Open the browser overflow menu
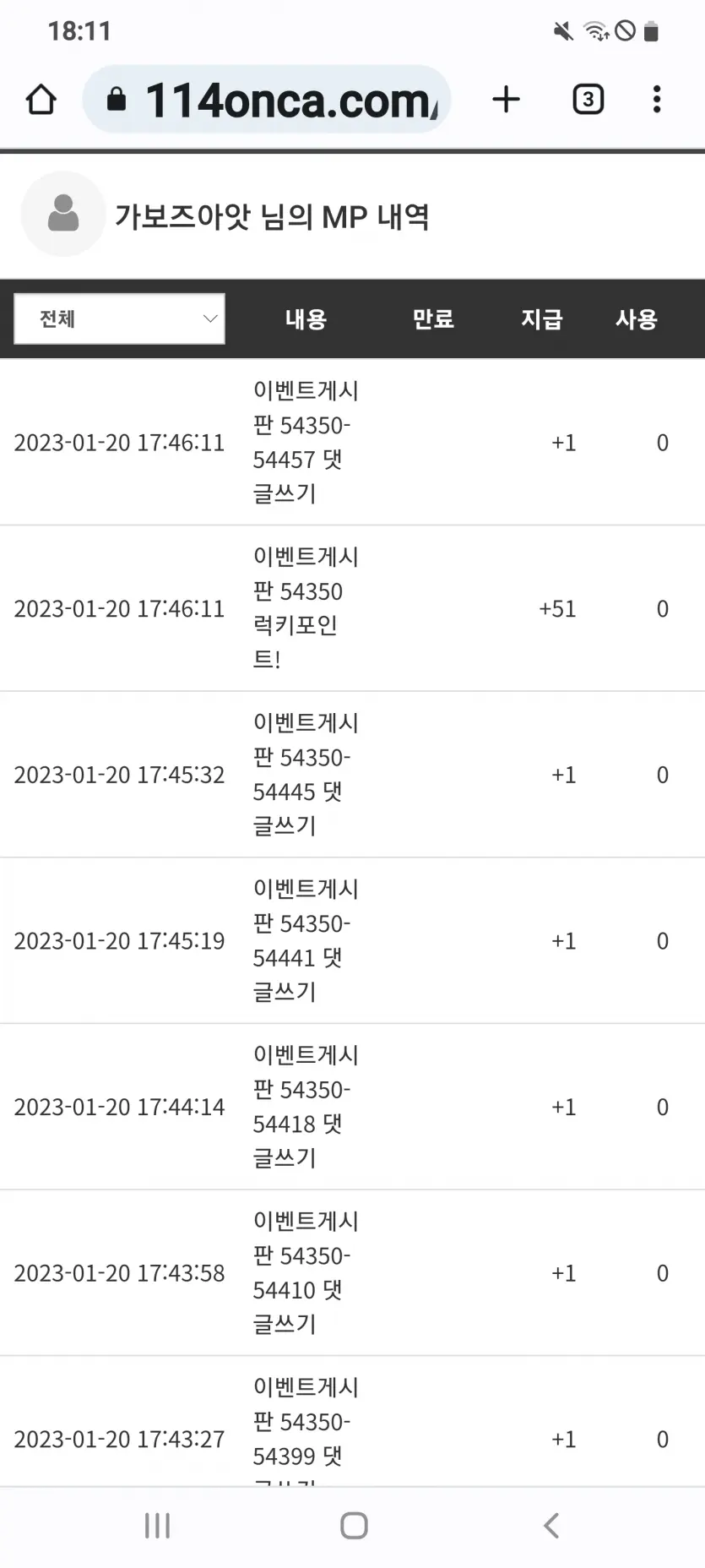Viewport: 705px width, 1568px height. pyautogui.click(x=657, y=100)
